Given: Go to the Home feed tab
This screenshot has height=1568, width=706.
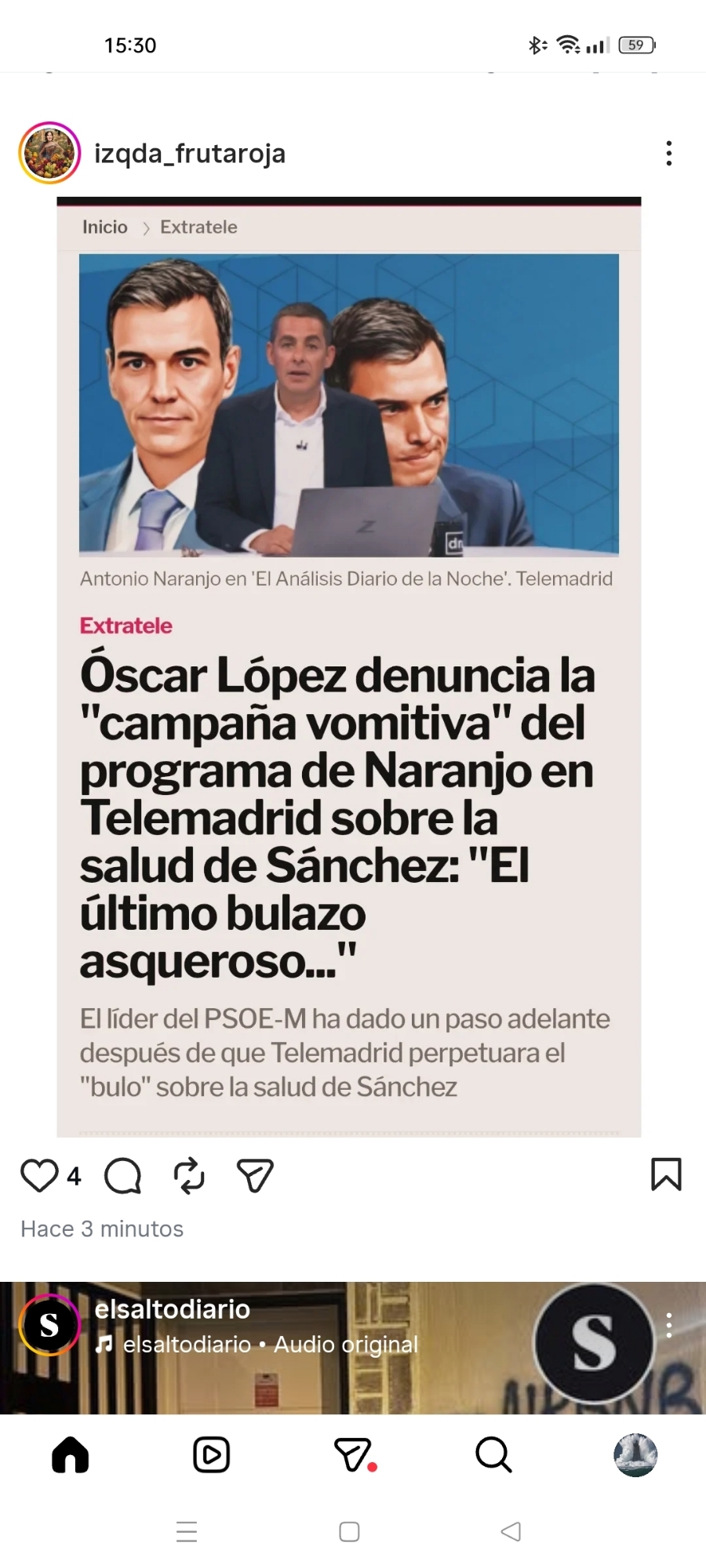Looking at the screenshot, I should [71, 1455].
